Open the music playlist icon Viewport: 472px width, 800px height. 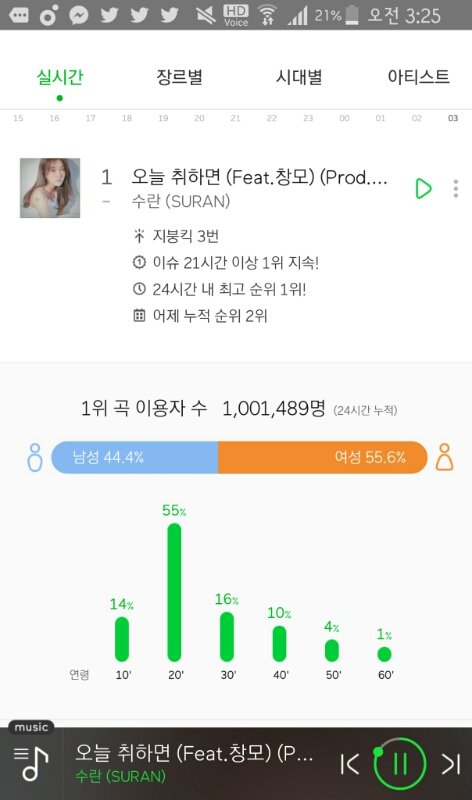click(31, 763)
